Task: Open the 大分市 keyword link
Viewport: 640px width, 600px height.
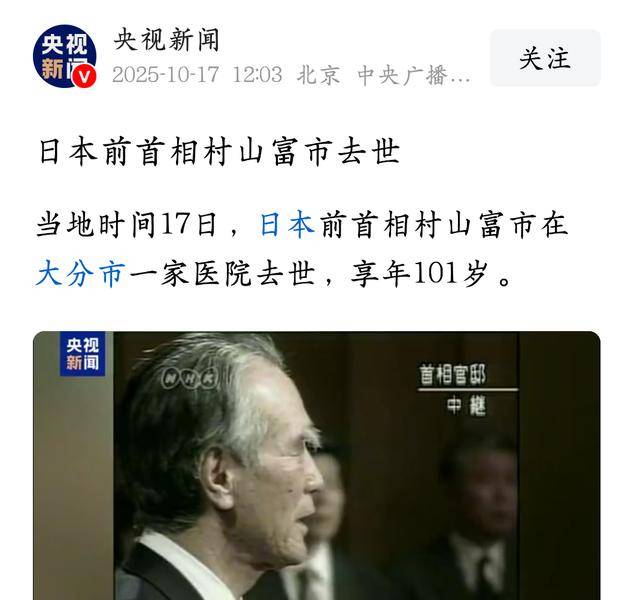Action: [80, 273]
